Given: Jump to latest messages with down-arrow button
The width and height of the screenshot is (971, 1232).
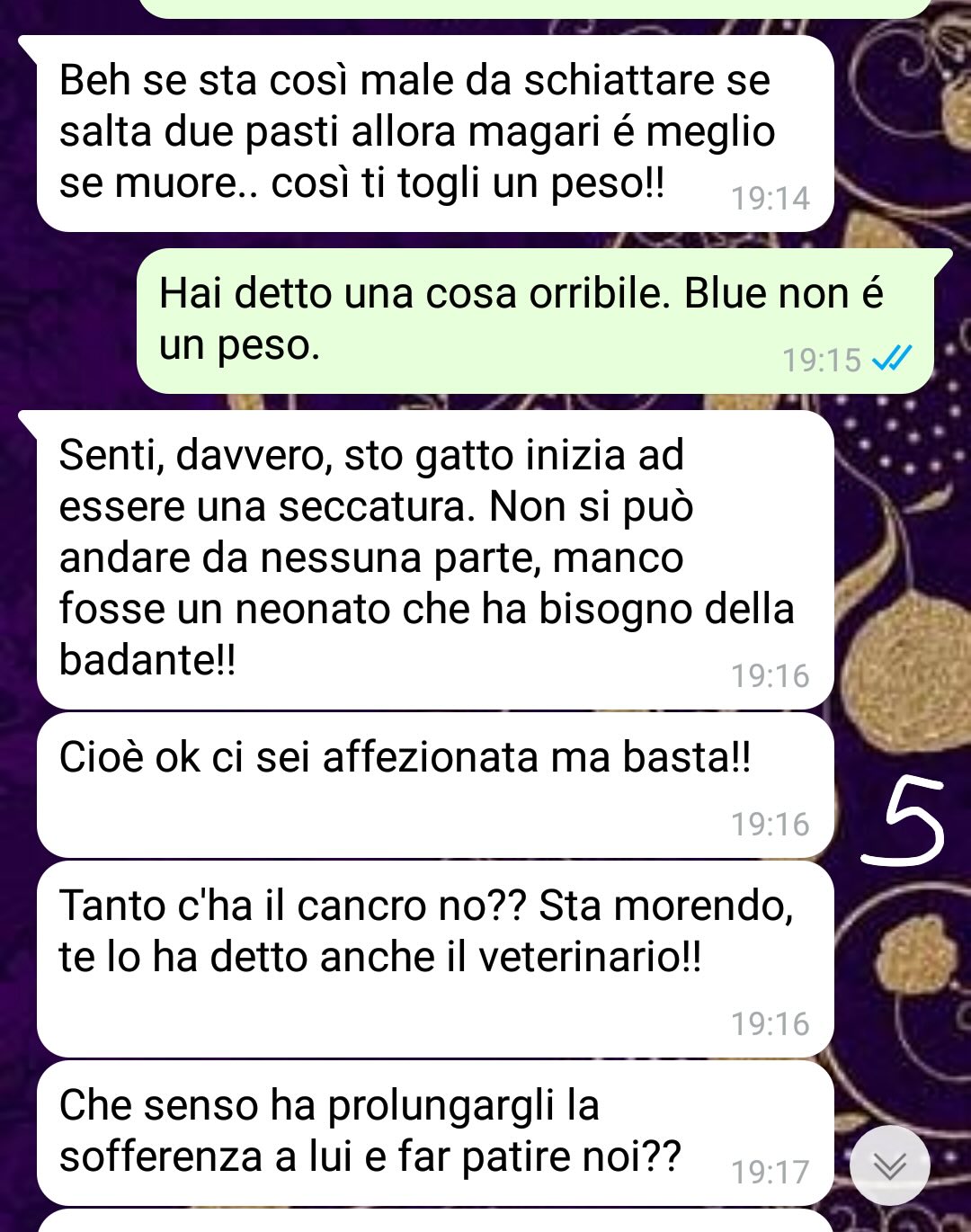Looking at the screenshot, I should click(x=889, y=1165).
